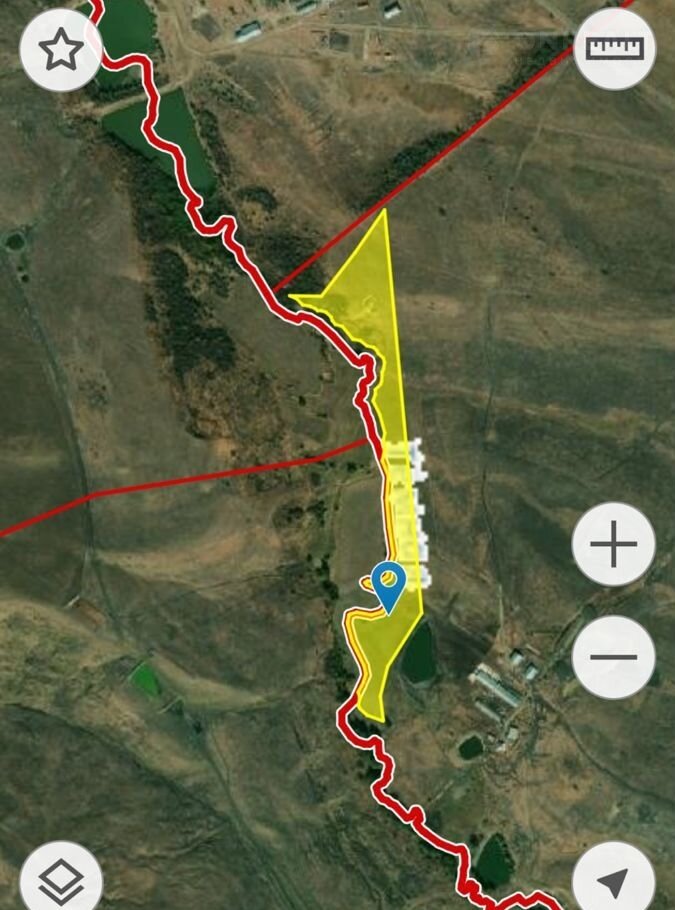Open the map layers selector

(61, 880)
